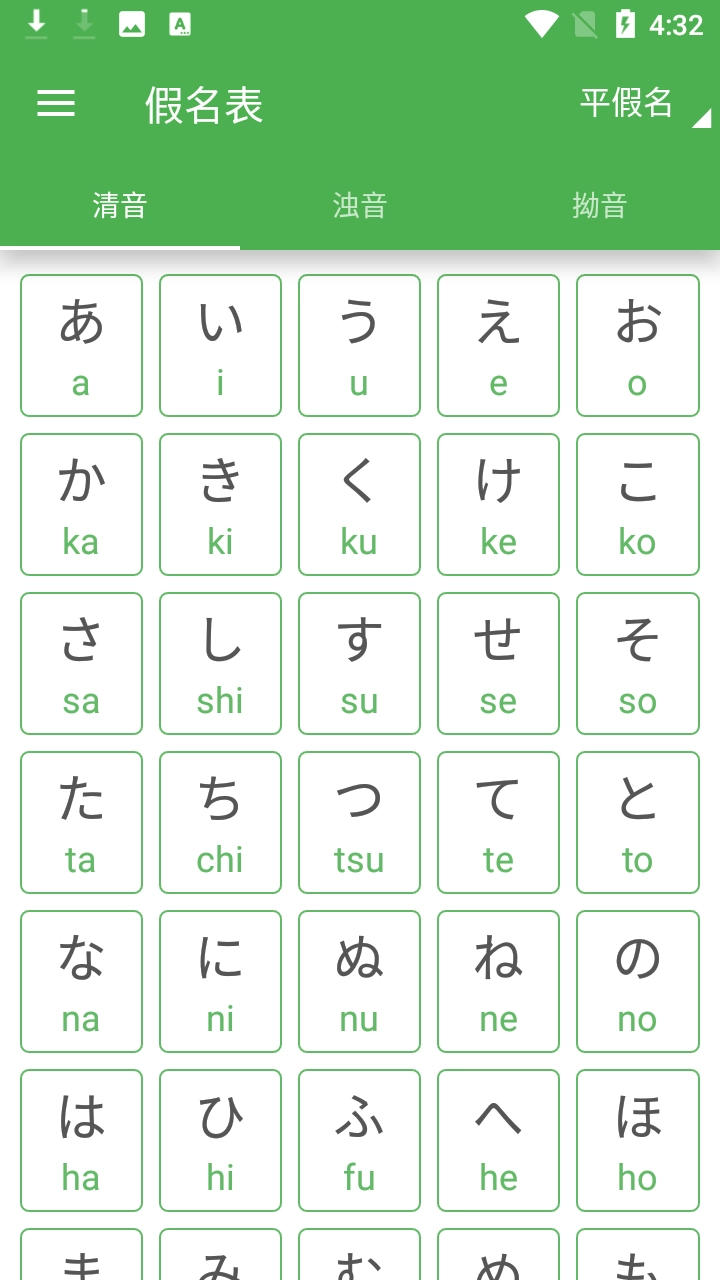Open the い (i) kana card
Screen dimensions: 720x1280
pos(220,345)
